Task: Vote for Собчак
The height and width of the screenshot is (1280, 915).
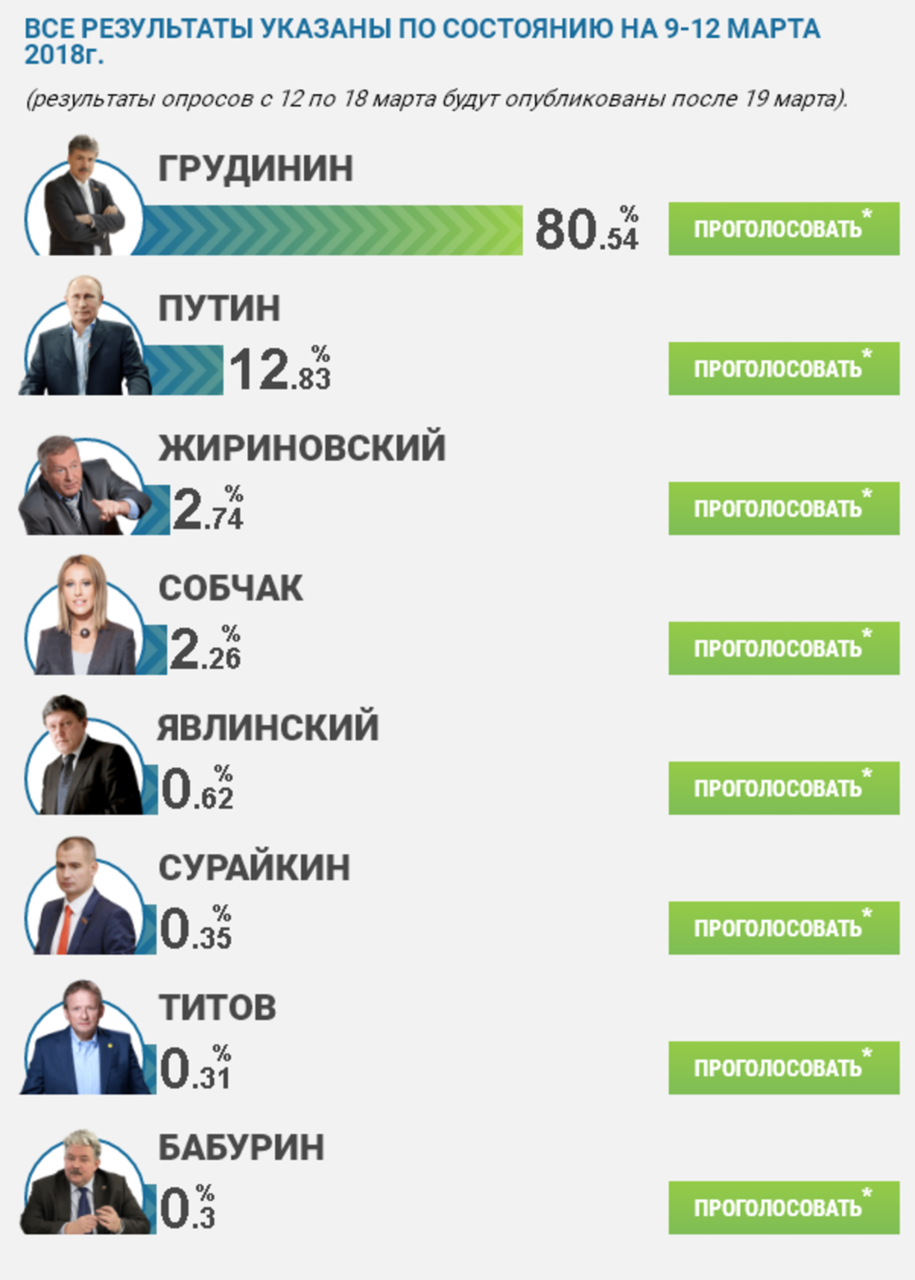Action: [x=783, y=649]
